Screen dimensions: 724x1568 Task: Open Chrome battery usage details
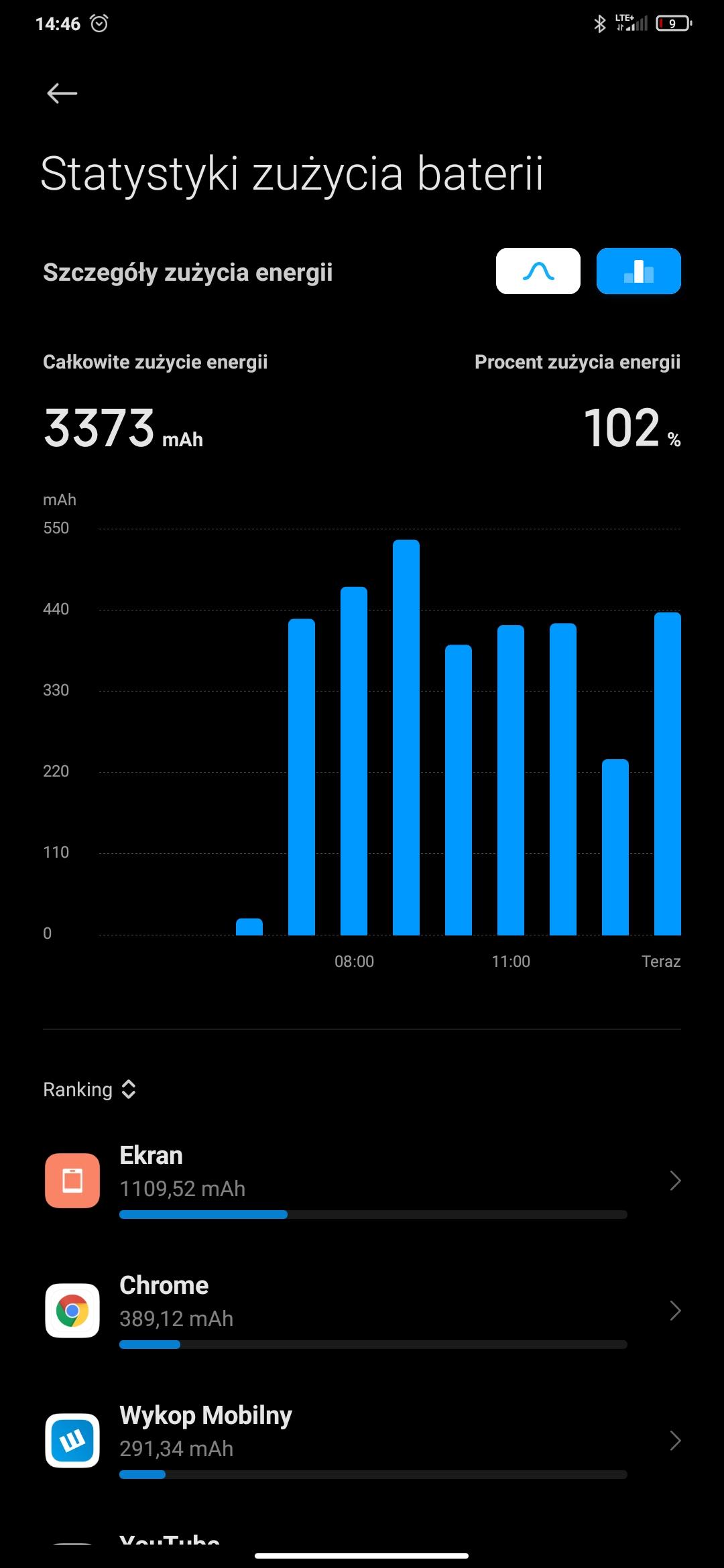click(362, 1311)
